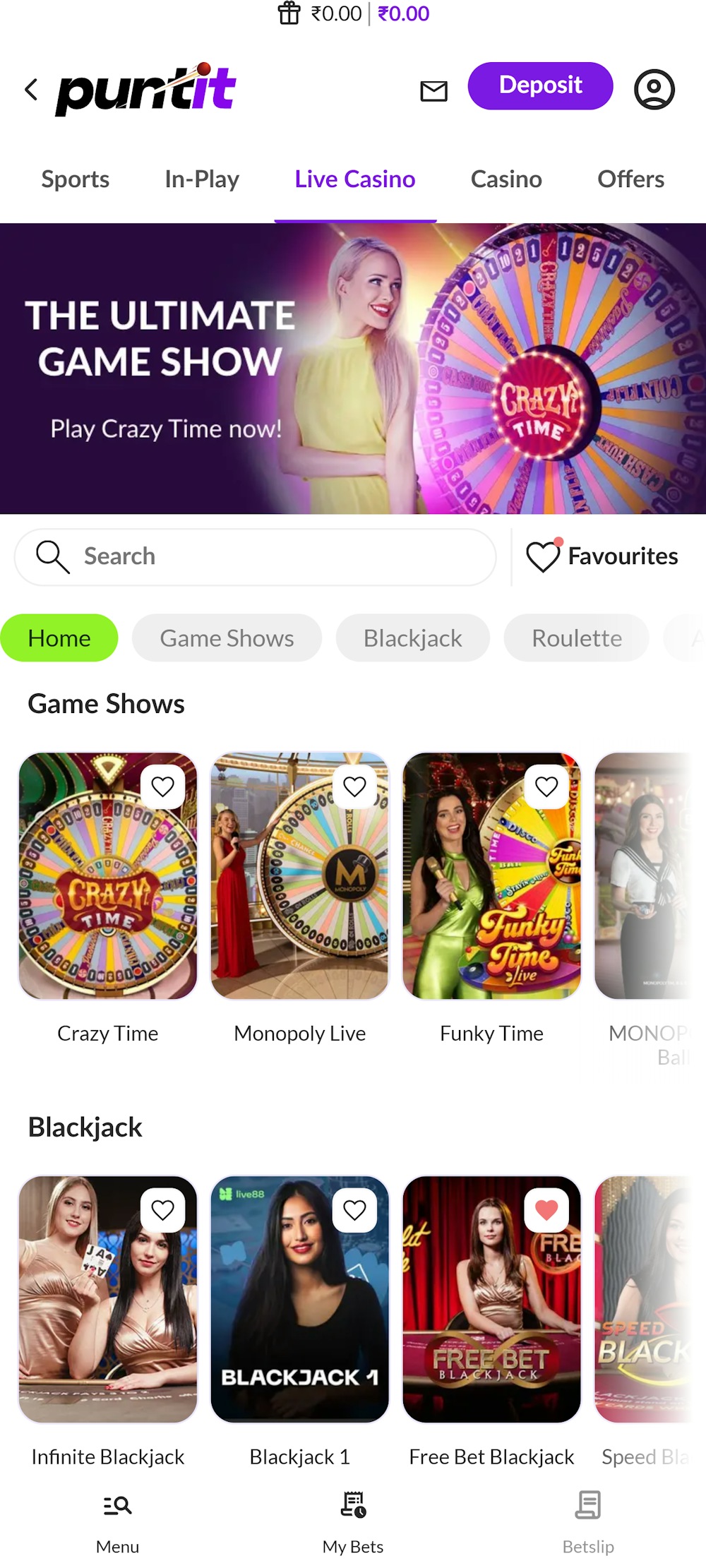Screen dimensions: 706x1568
Task: Click the gift box bonus icon
Action: (288, 13)
